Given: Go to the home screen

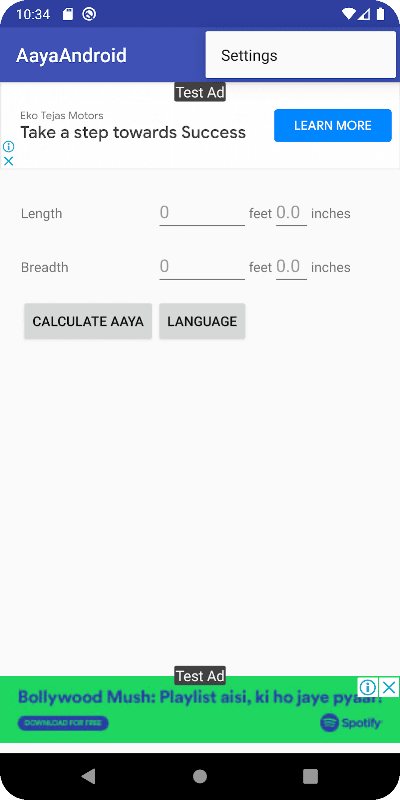Looking at the screenshot, I should click(x=200, y=777).
